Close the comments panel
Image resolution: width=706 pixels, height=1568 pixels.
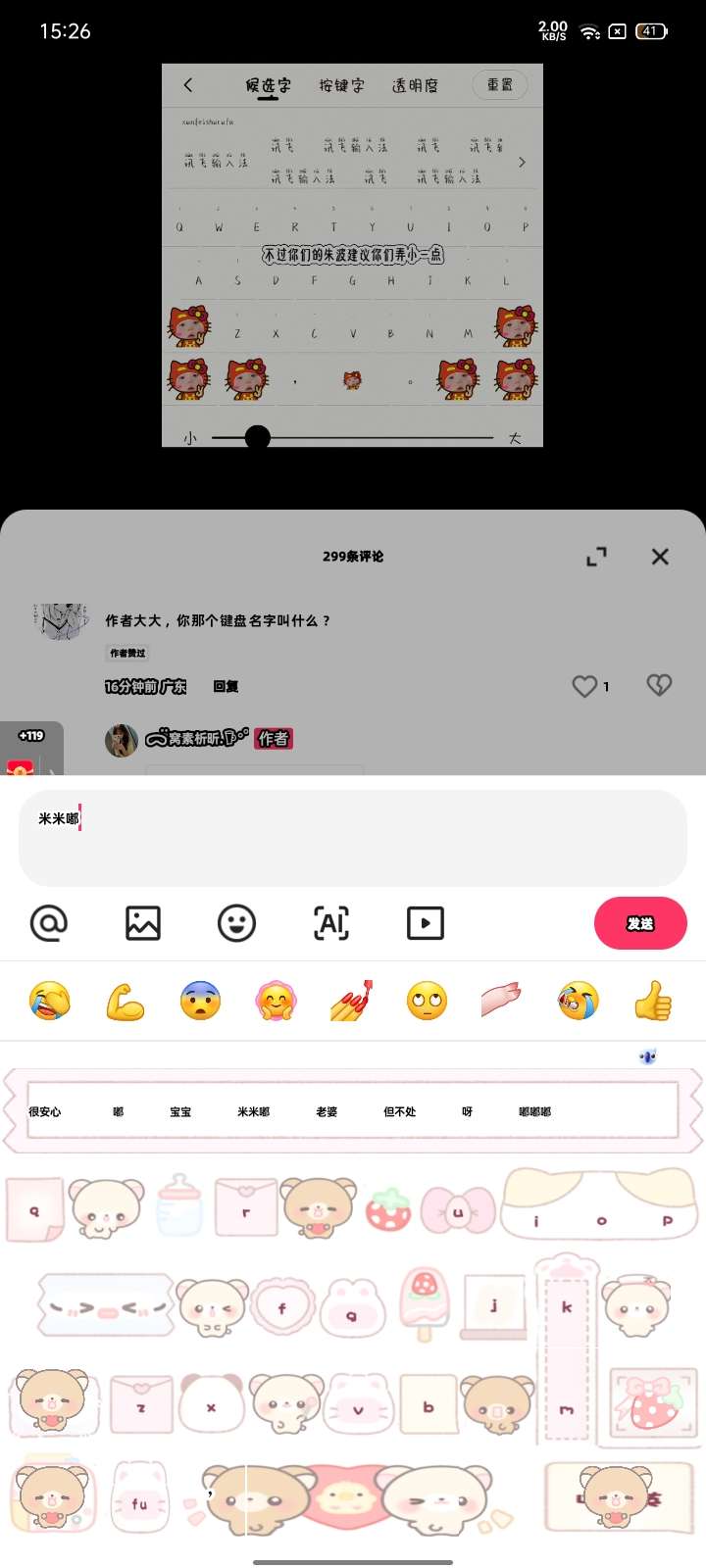tap(660, 557)
